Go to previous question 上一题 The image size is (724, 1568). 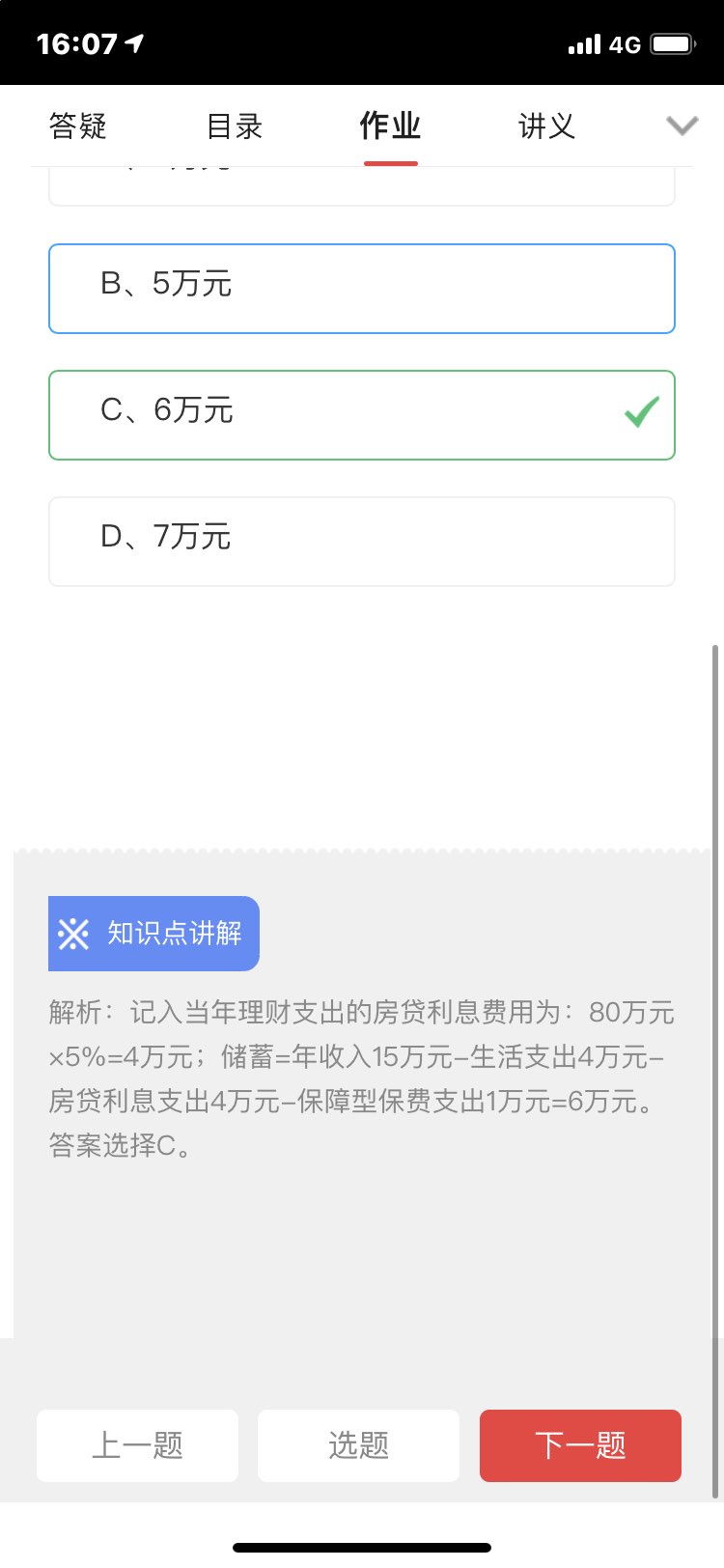pyautogui.click(x=137, y=1445)
